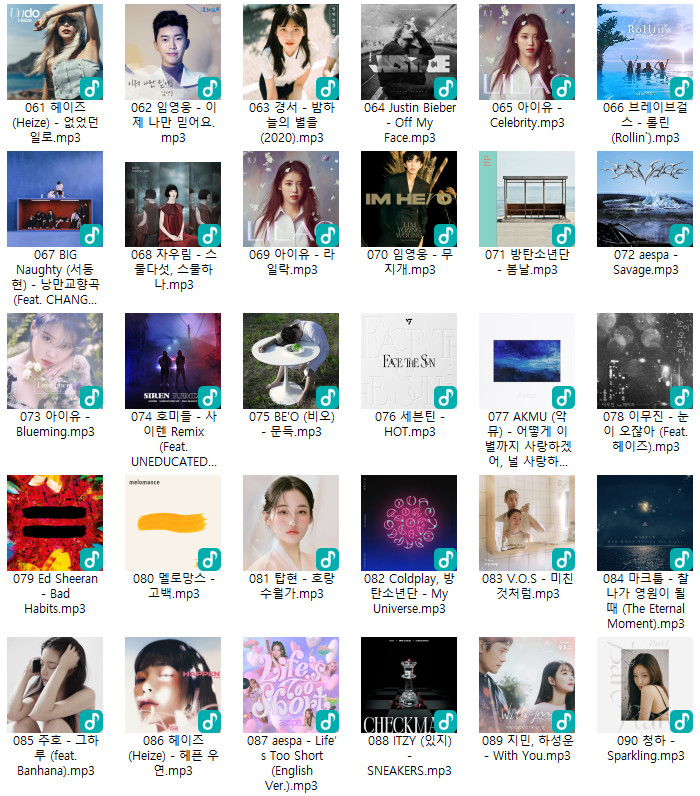
Task: Open 071 방탄소년단 - 봄날.mp3
Action: (x=527, y=199)
